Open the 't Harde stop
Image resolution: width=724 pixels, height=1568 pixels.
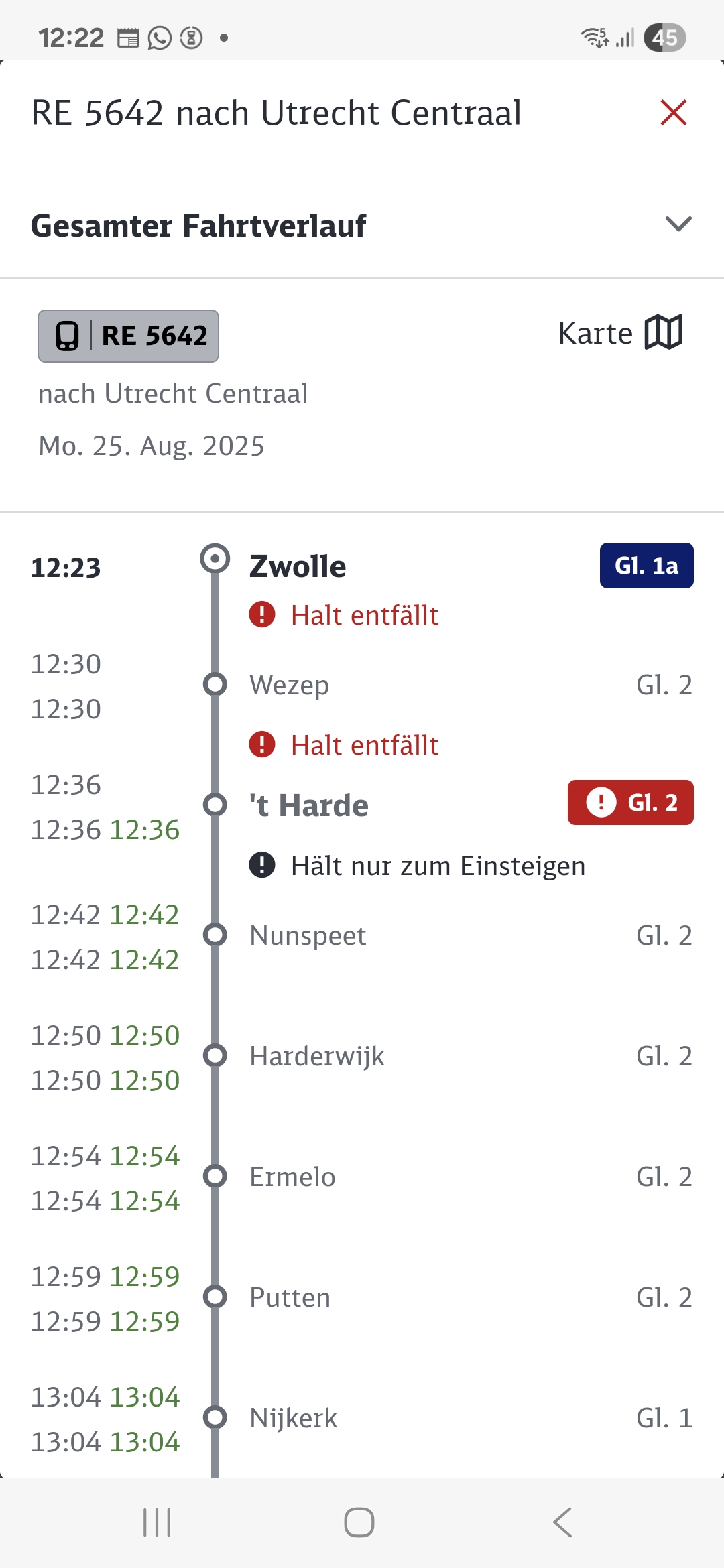tap(308, 805)
